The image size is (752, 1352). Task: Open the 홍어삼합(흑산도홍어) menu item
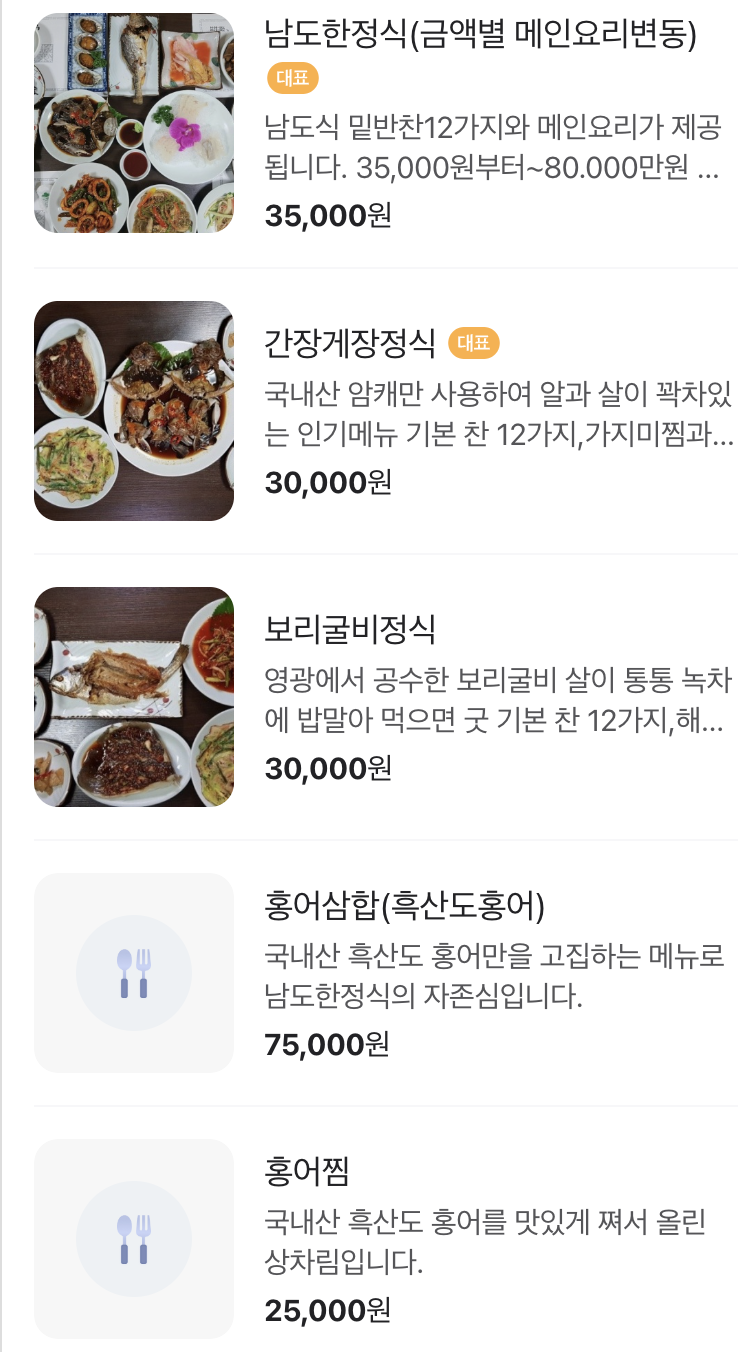pos(404,906)
